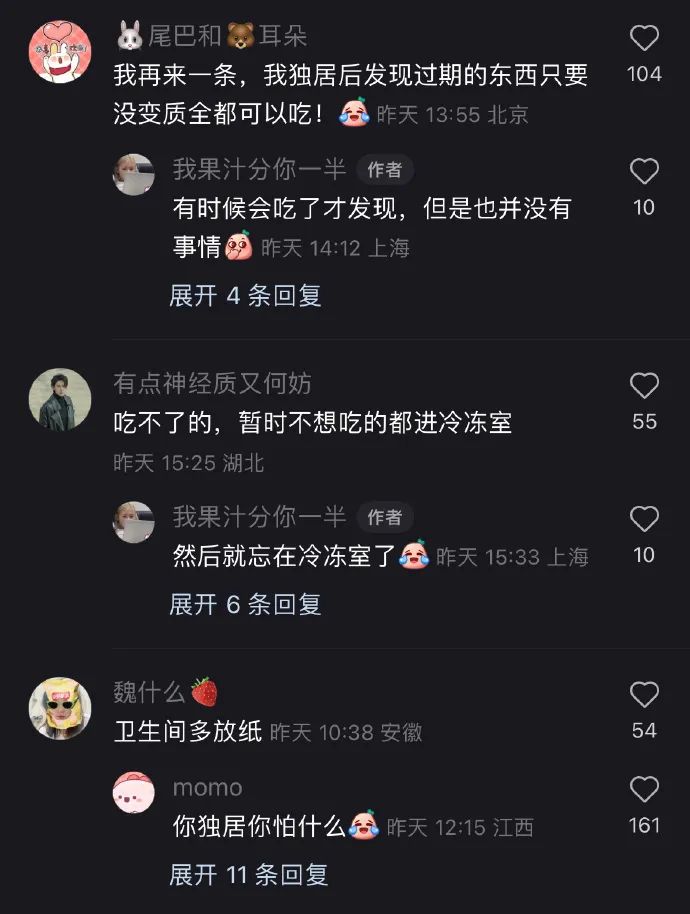Open momo's profile avatar
690x914 pixels.
tap(133, 800)
